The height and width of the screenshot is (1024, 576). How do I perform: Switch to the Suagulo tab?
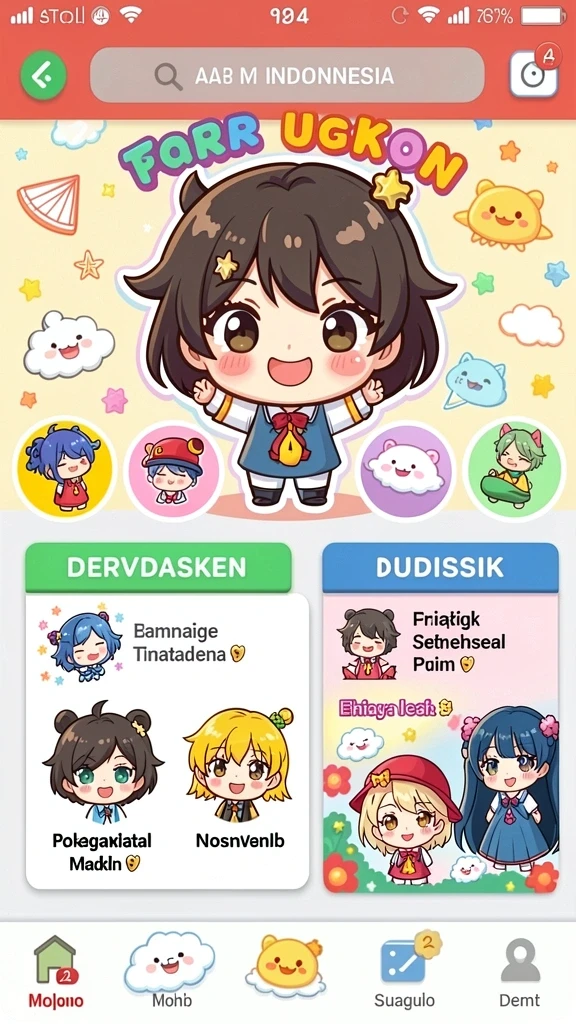405,972
